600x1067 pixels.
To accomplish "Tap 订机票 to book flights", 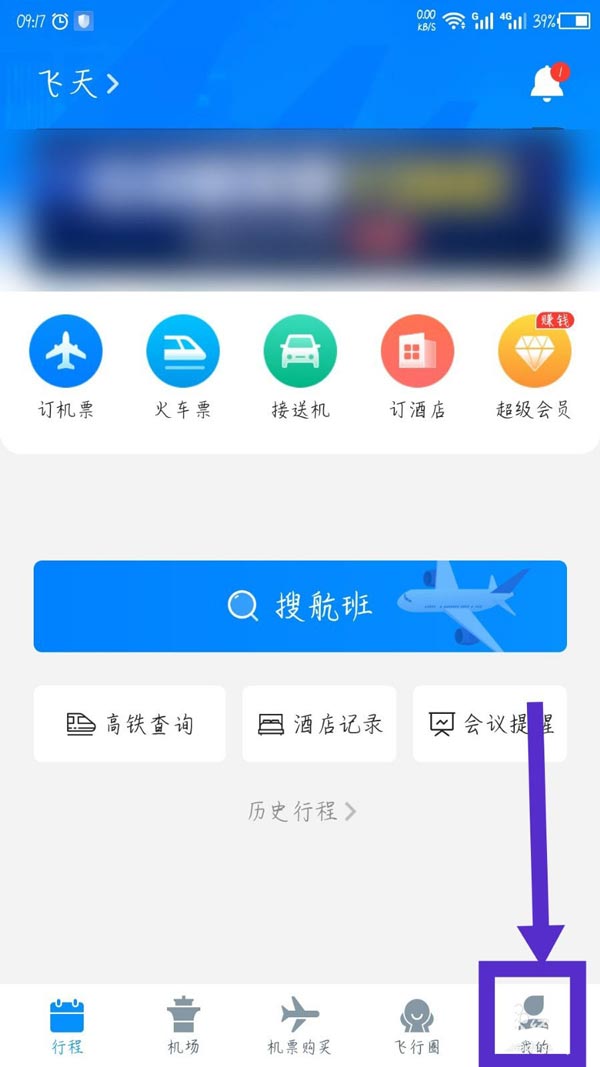I will click(66, 366).
